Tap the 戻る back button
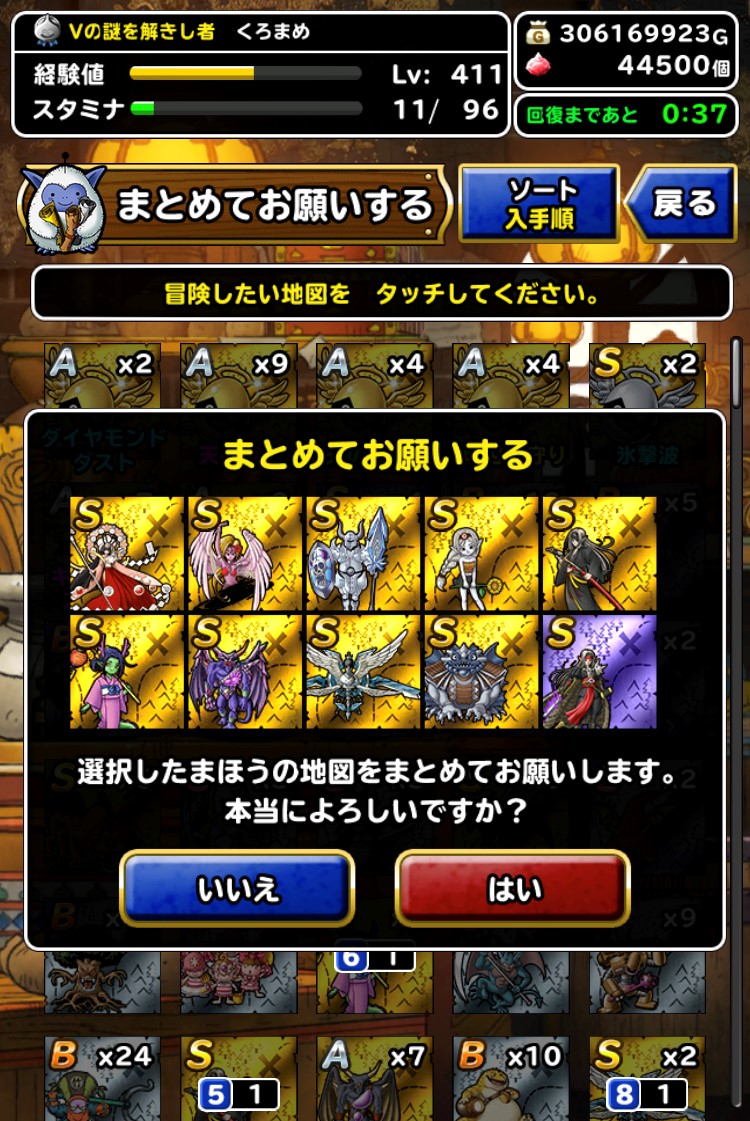This screenshot has width=750, height=1121. [684, 201]
